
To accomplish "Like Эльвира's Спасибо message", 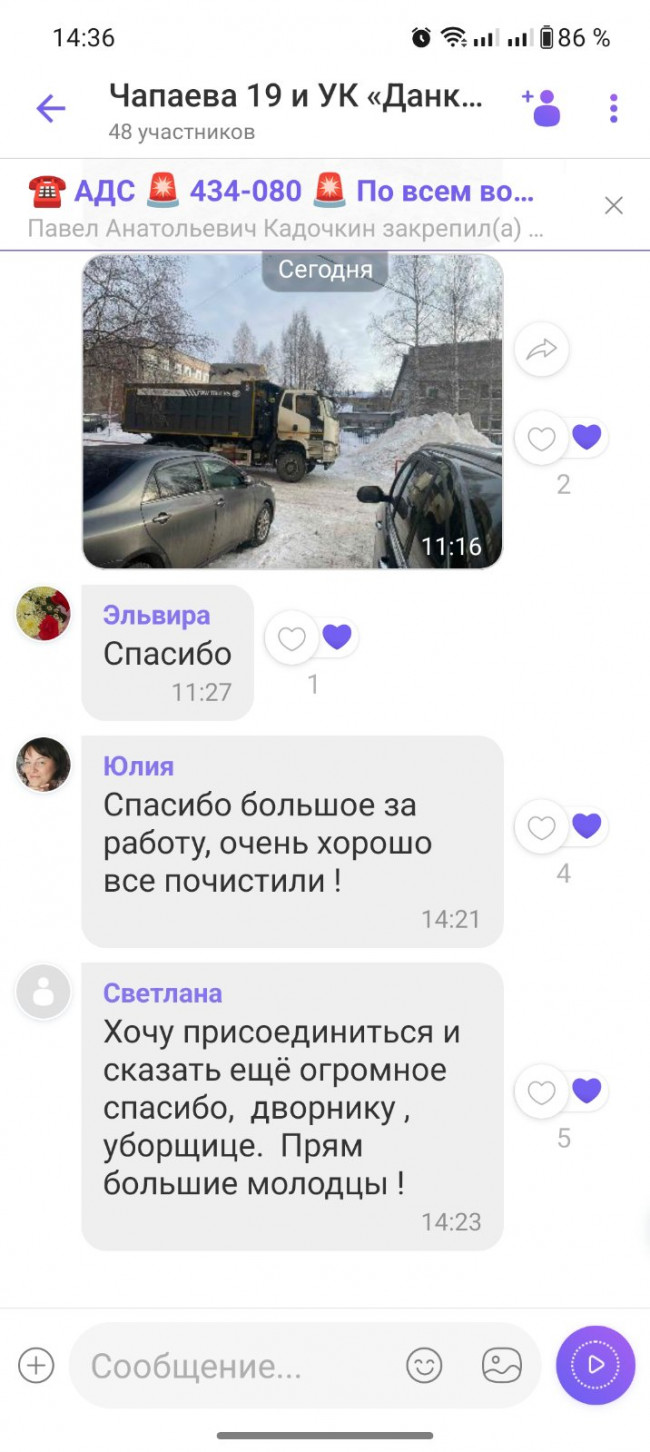I will coord(292,638).
